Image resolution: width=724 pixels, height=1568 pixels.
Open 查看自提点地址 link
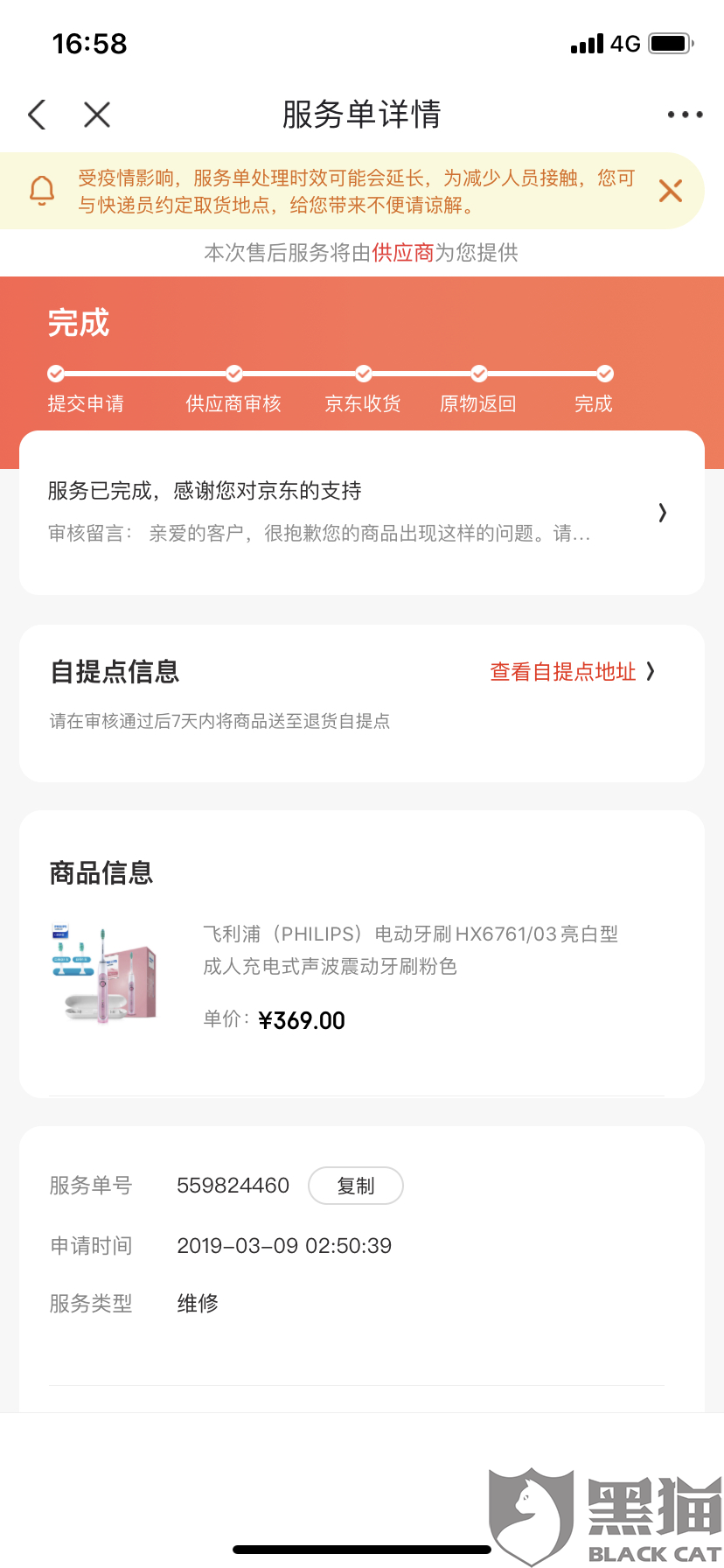coord(573,672)
